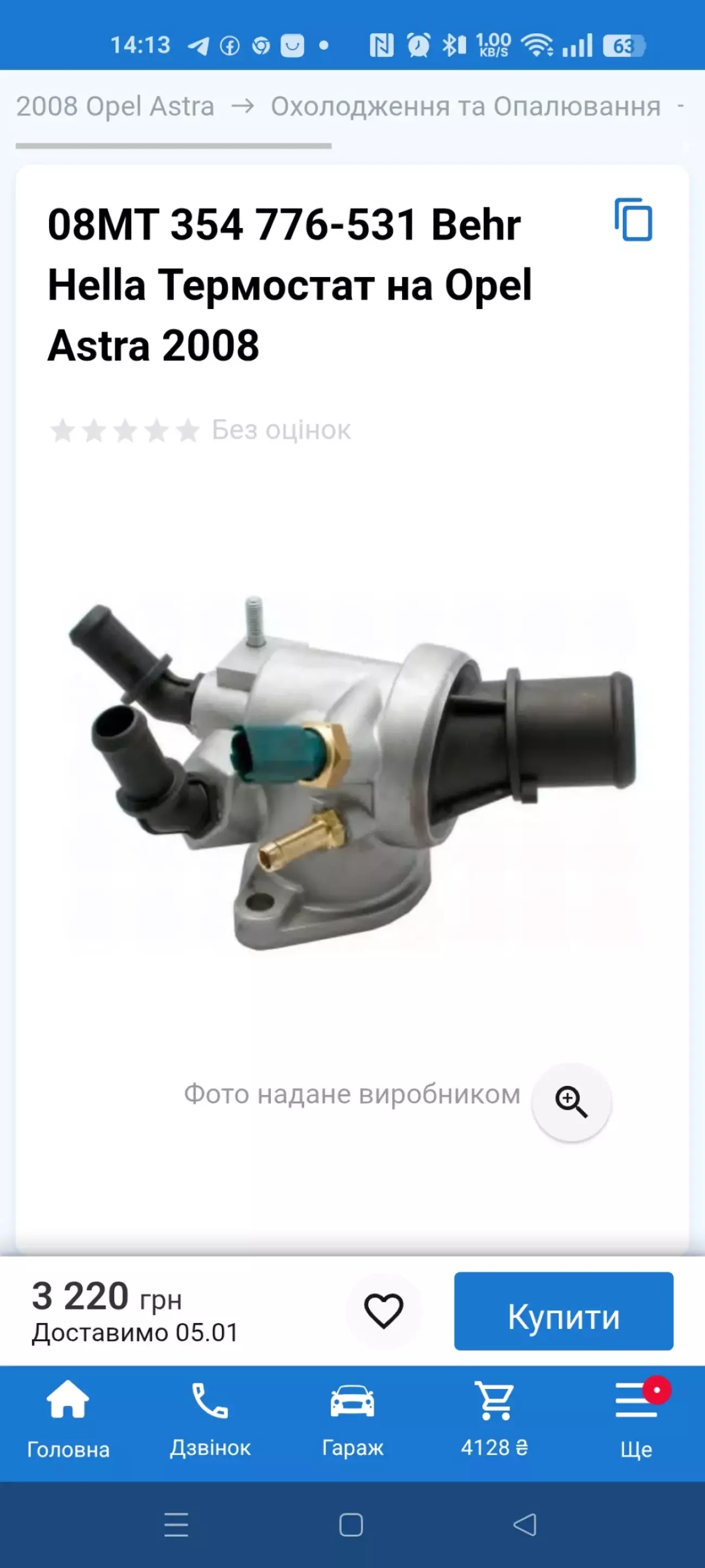Open the 2008 Opel Astra breadcrumb link
Screen dimensions: 705x1568
tap(115, 107)
